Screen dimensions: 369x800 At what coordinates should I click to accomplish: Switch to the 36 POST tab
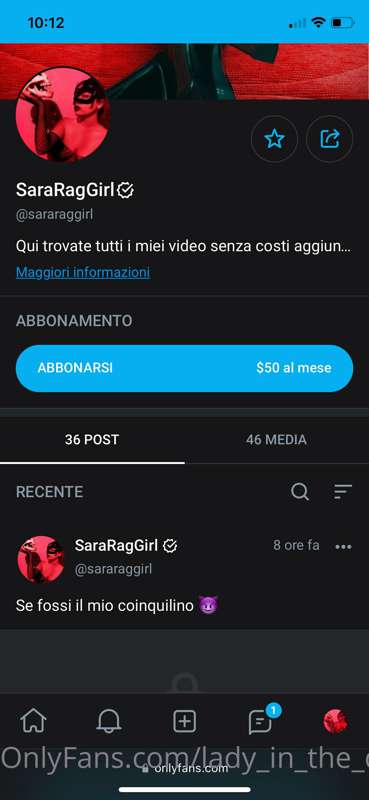coord(92,440)
